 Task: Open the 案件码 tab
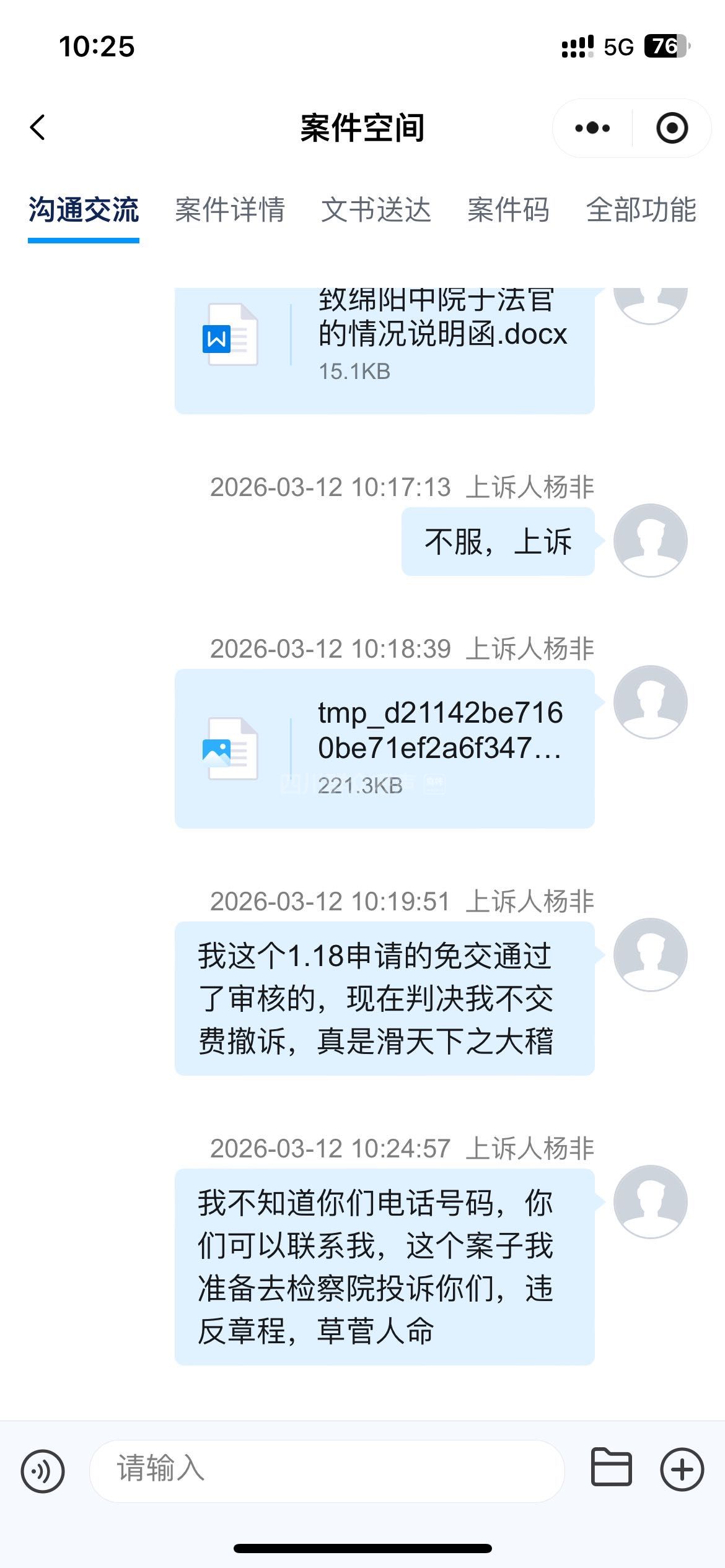tap(508, 210)
